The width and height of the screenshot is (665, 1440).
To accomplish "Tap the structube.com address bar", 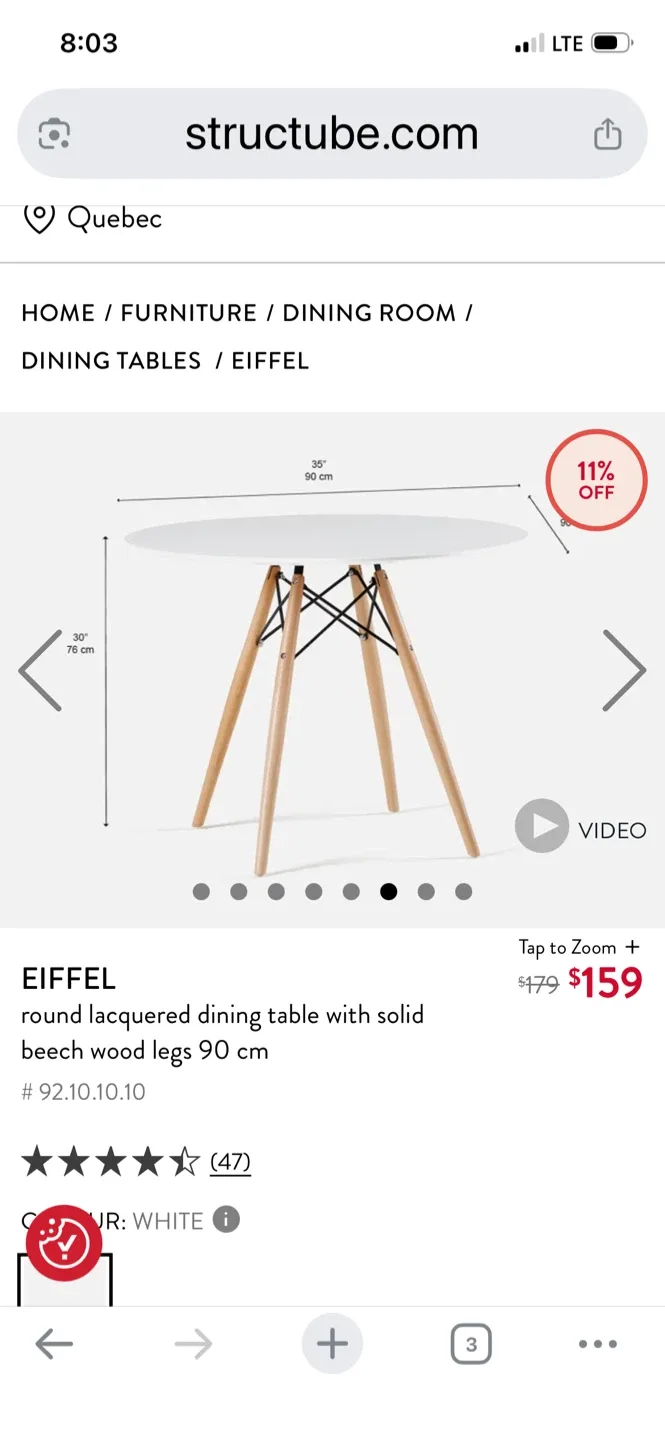I will [x=331, y=134].
